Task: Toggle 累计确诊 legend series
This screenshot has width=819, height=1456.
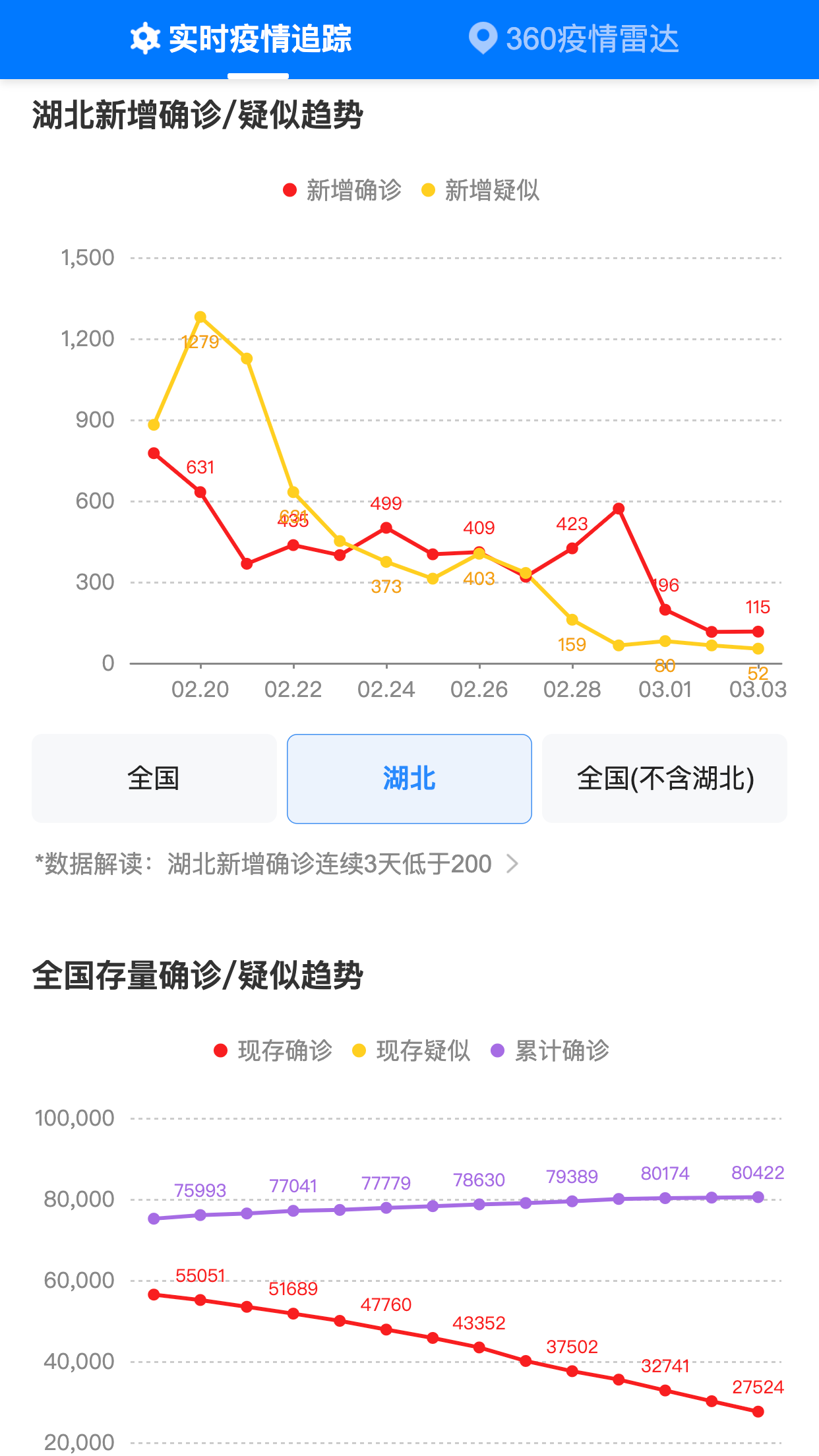Action: [551, 1050]
